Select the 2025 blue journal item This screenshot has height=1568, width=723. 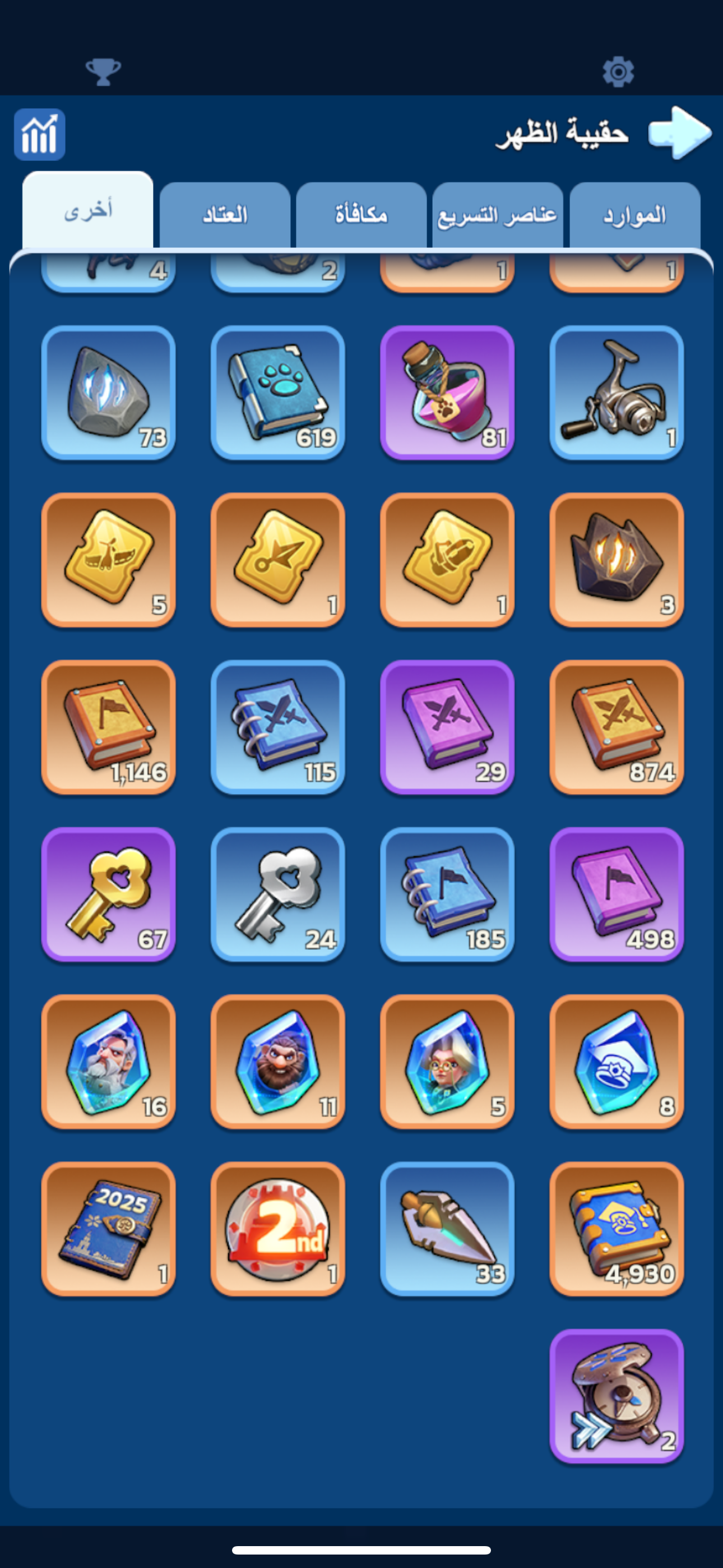point(108,1229)
